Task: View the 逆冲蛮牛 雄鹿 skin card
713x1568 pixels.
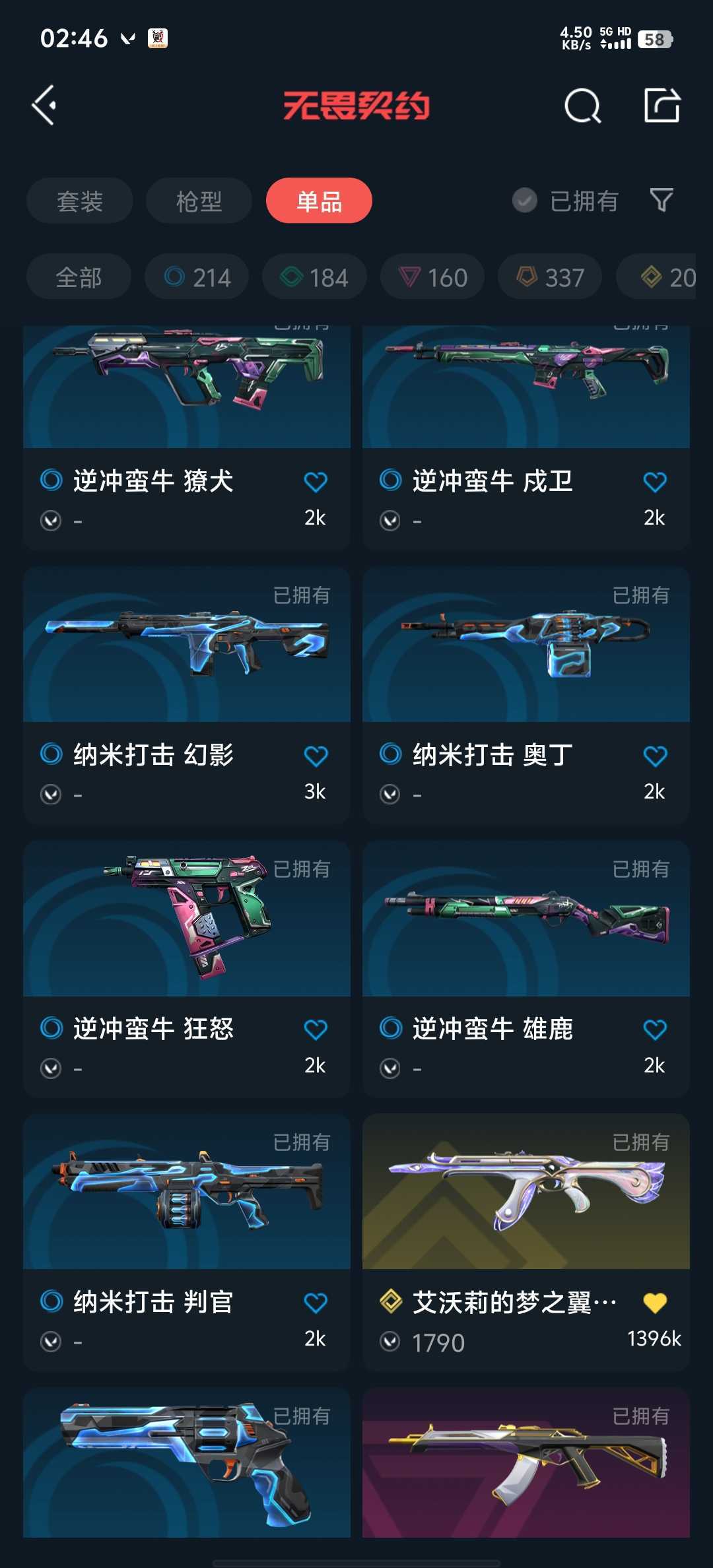Action: click(526, 924)
